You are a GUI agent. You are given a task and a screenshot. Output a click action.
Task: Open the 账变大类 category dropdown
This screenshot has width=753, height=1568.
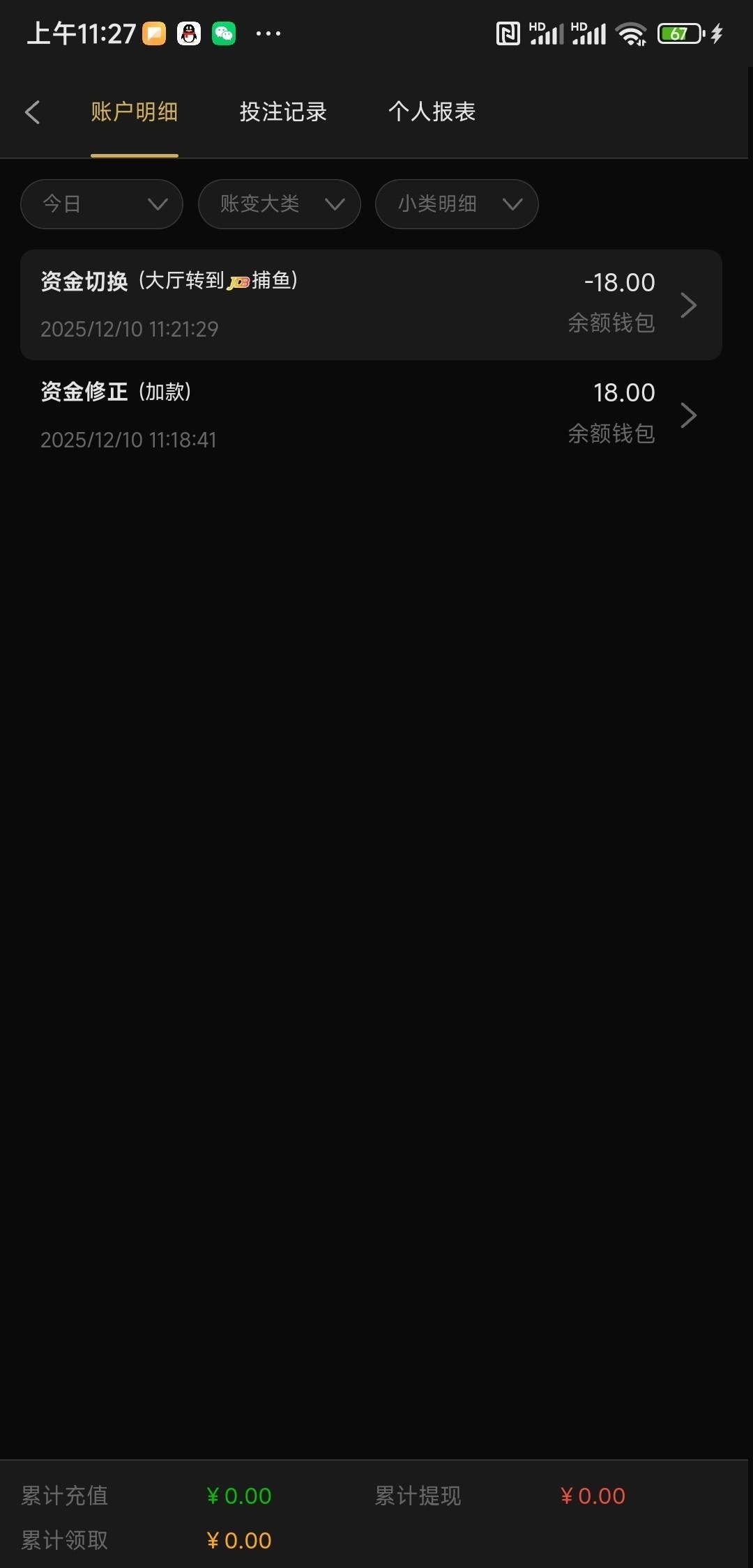[x=279, y=204]
